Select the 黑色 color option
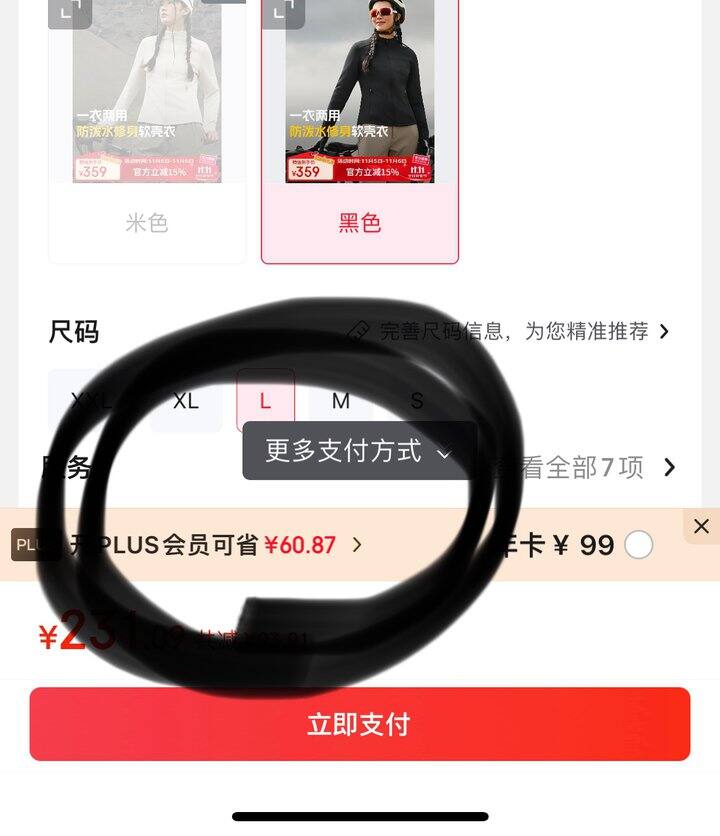The width and height of the screenshot is (720, 836). [x=359, y=222]
